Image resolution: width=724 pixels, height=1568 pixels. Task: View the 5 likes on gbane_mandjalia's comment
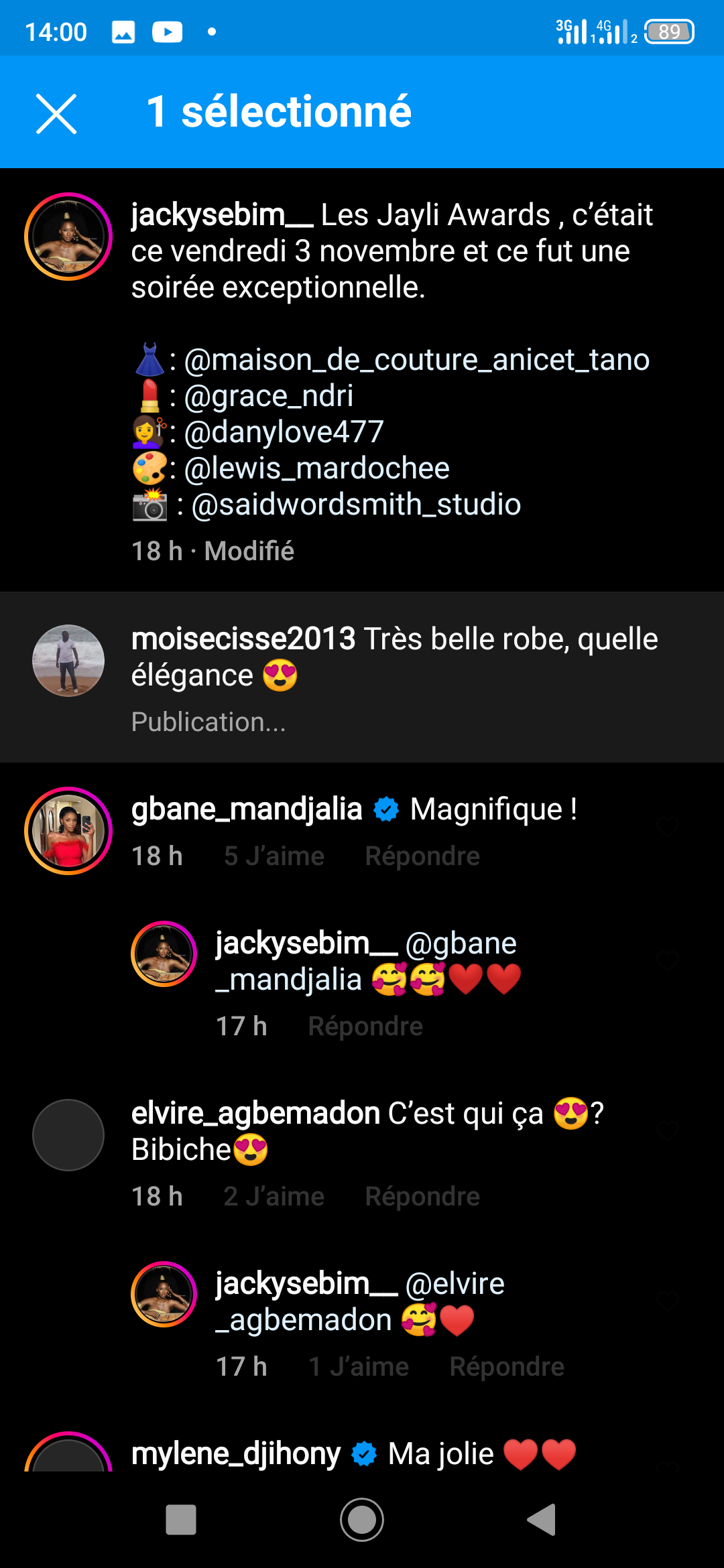coord(274,856)
